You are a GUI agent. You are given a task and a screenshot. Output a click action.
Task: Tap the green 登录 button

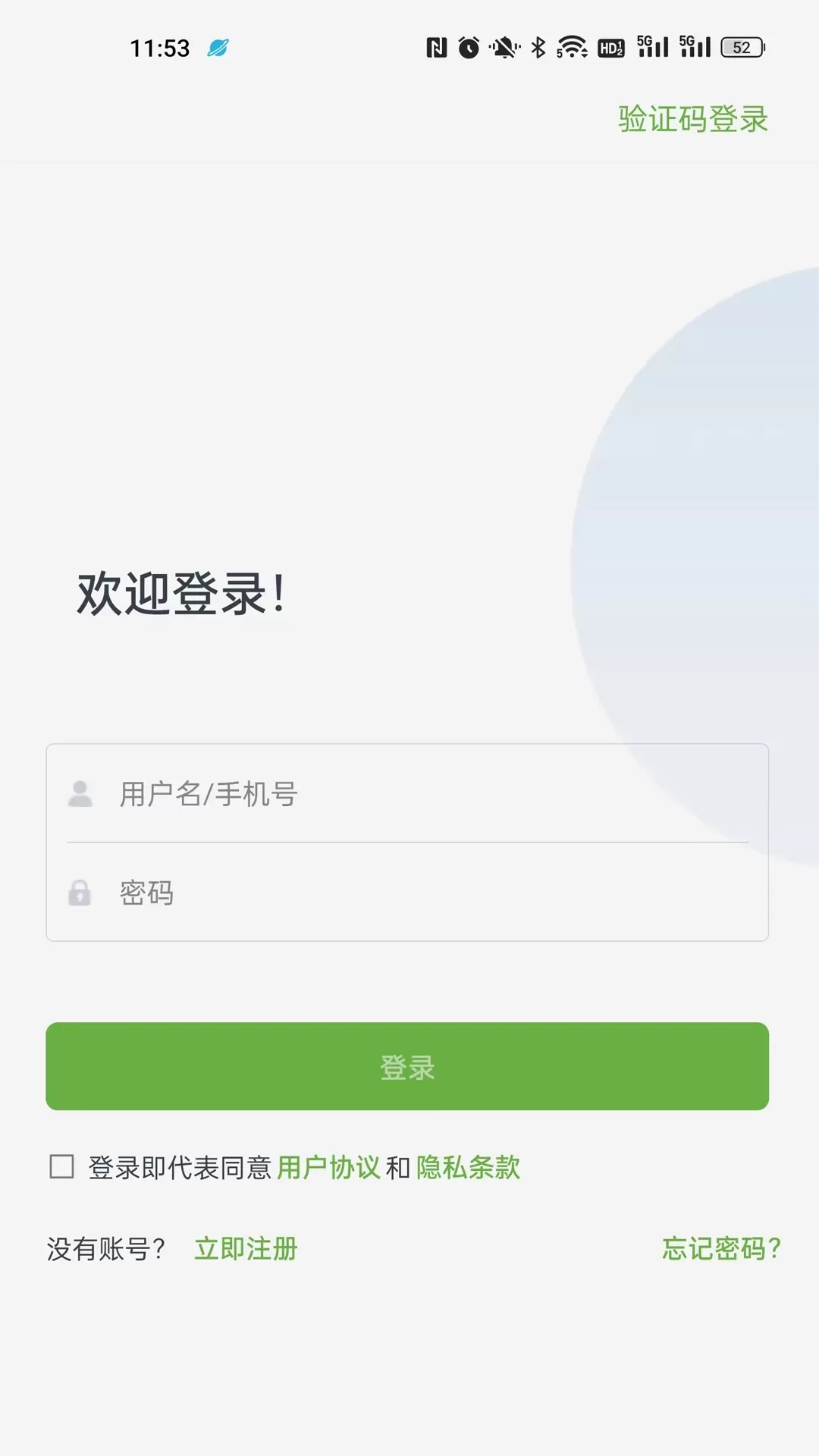(407, 1066)
